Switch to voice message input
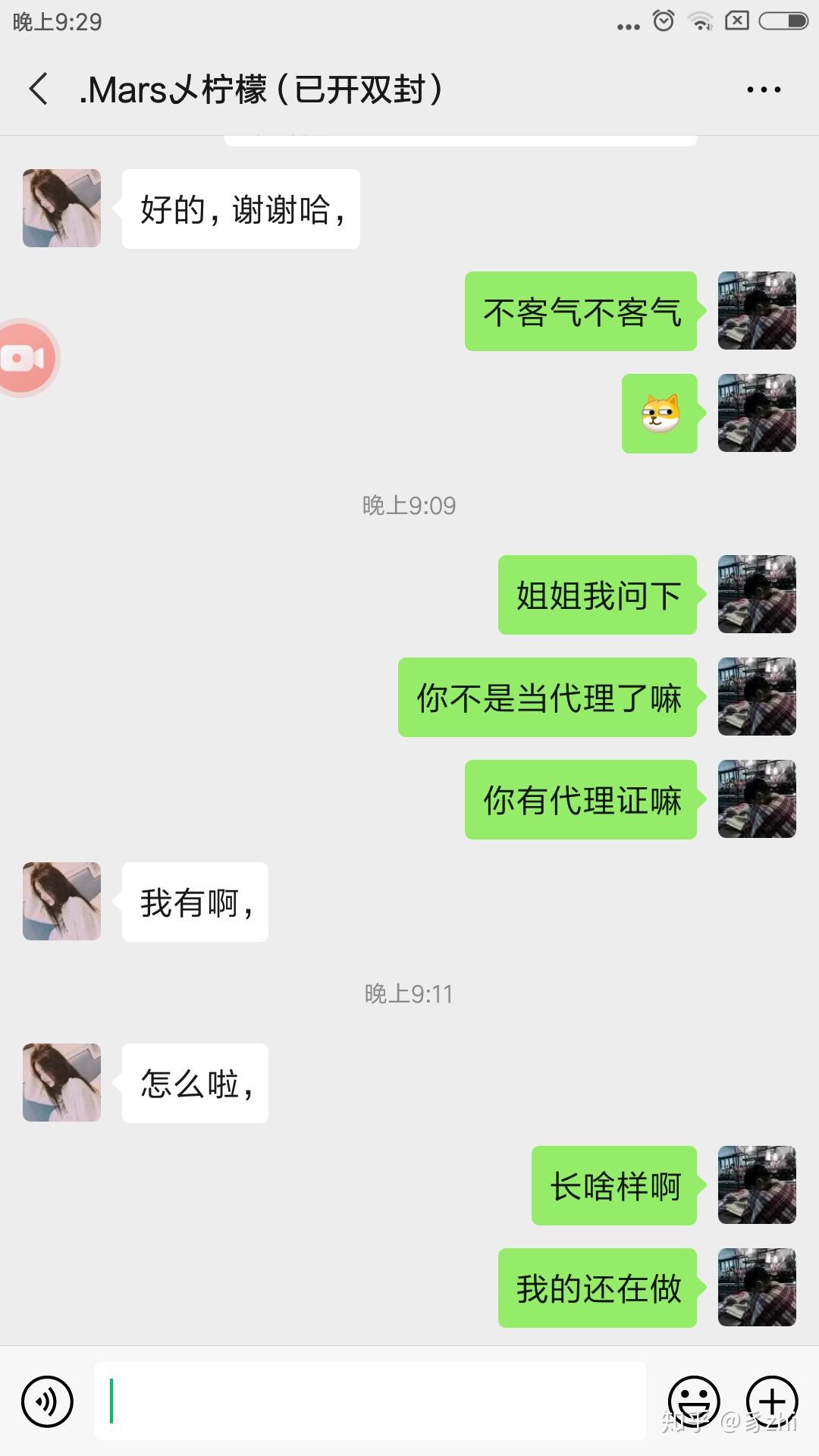819x1456 pixels. (47, 1401)
